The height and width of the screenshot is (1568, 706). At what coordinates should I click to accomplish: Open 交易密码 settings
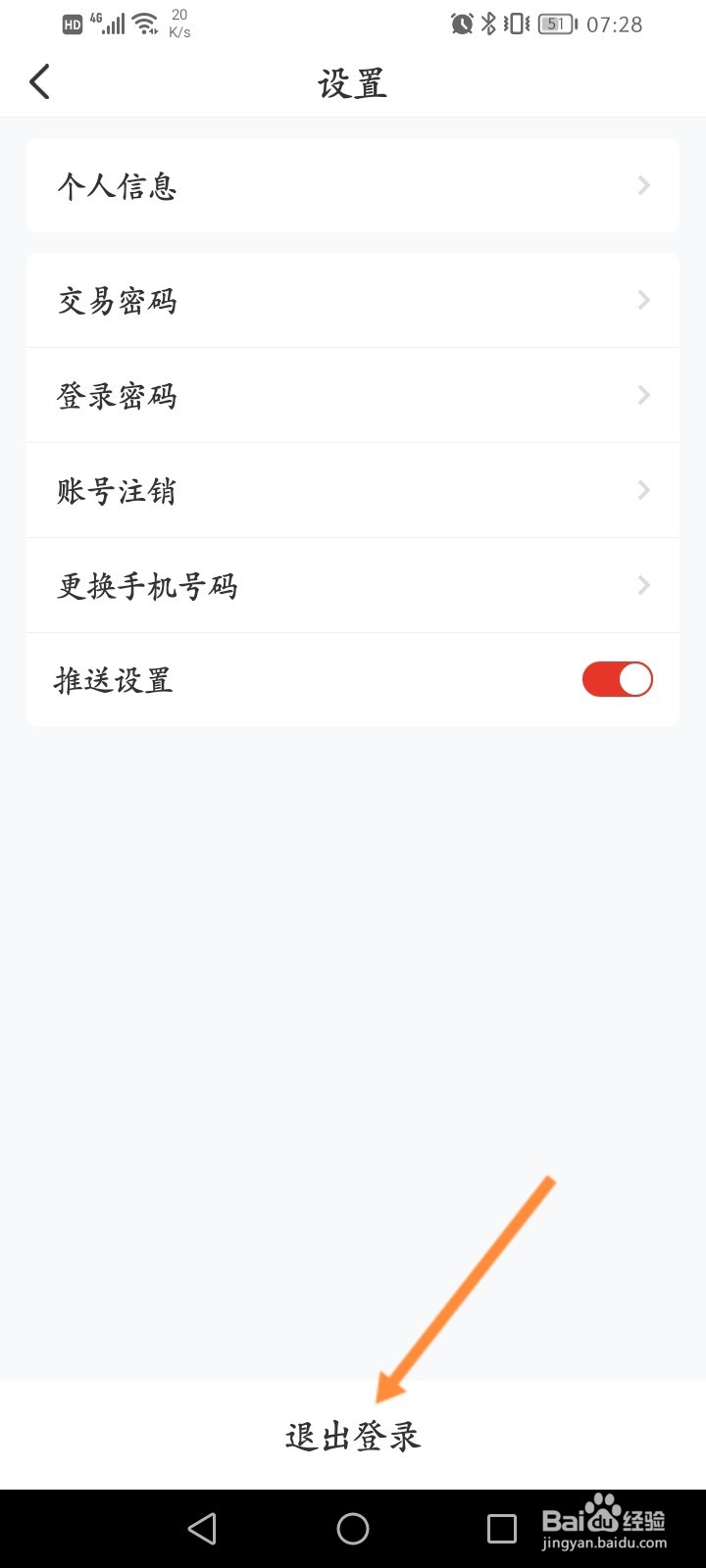pos(353,301)
